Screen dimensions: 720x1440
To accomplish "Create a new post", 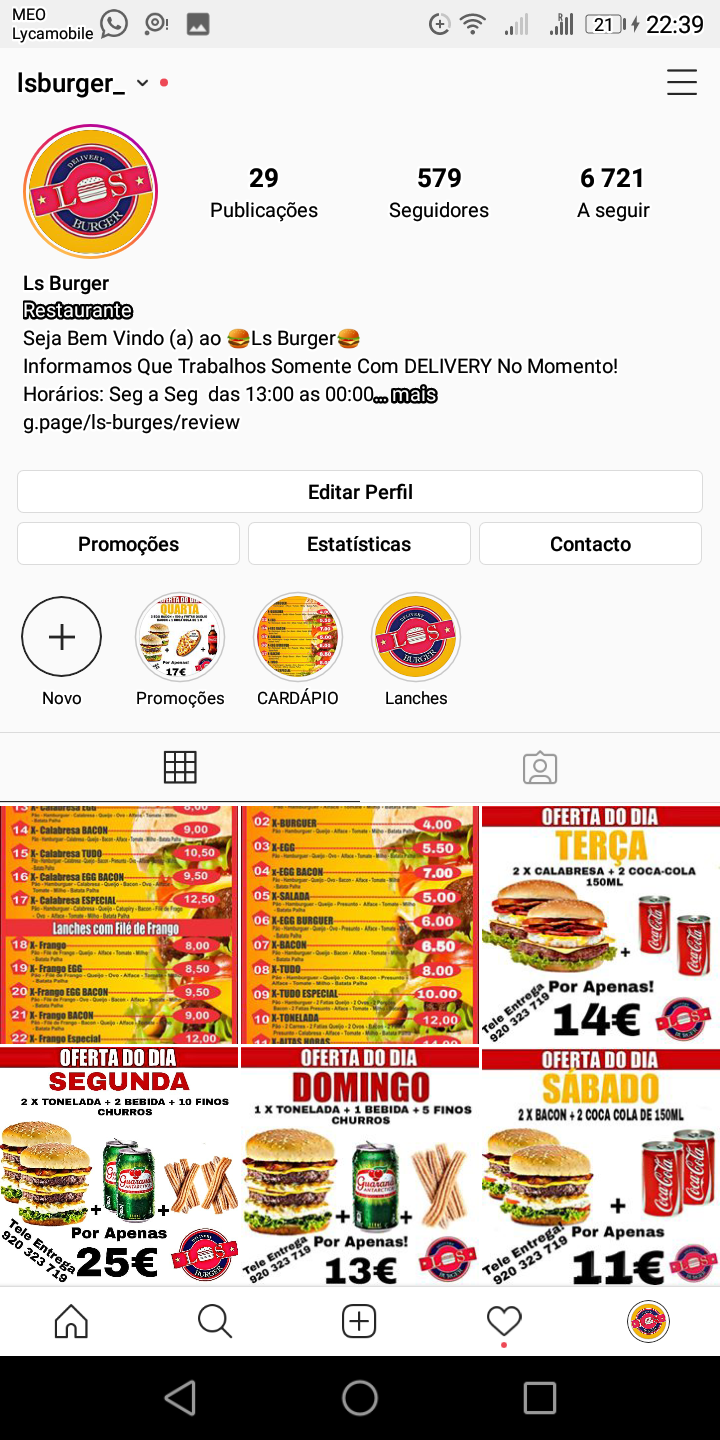I will pos(359,1321).
